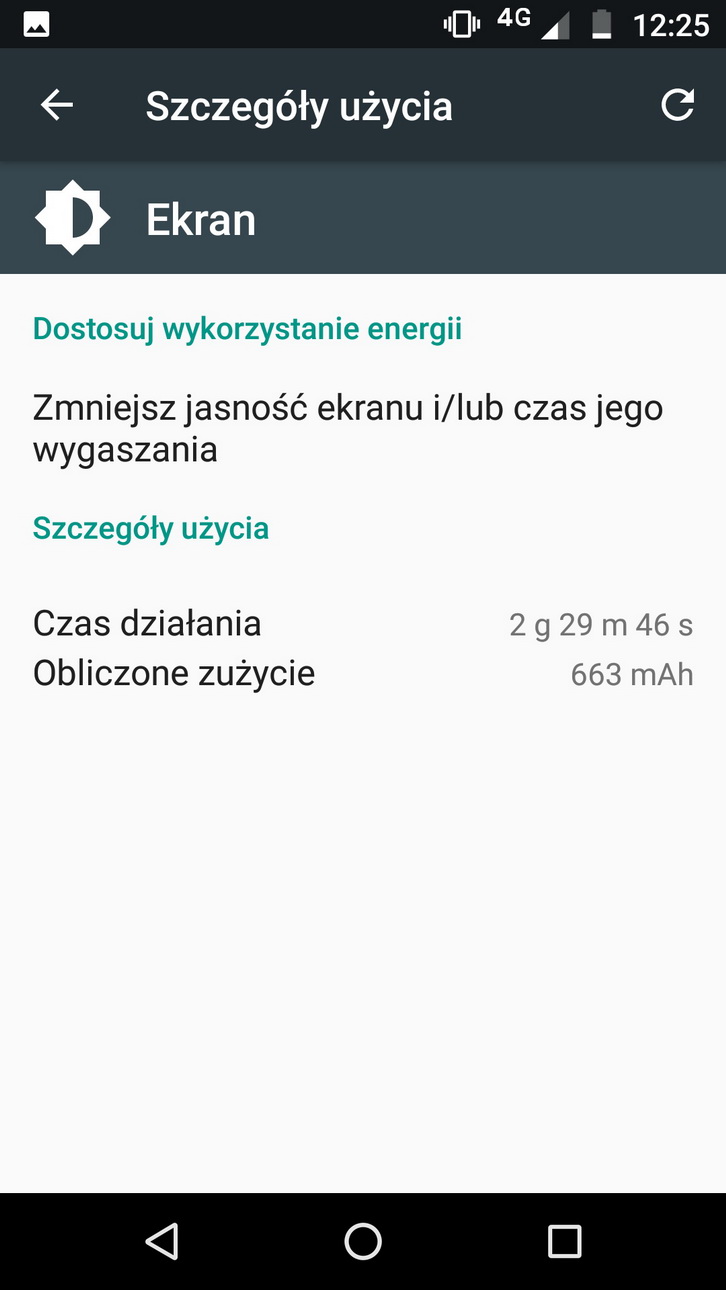The height and width of the screenshot is (1290, 726).
Task: Open the screen brightness and timeout suggestion
Action: pyautogui.click(x=347, y=428)
